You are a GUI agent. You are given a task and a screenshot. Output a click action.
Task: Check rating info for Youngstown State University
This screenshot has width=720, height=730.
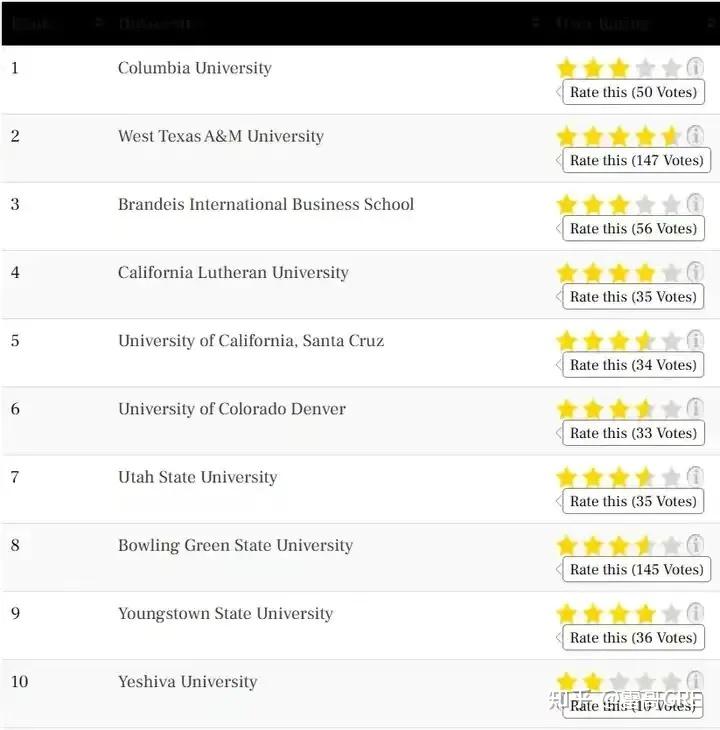coord(695,613)
